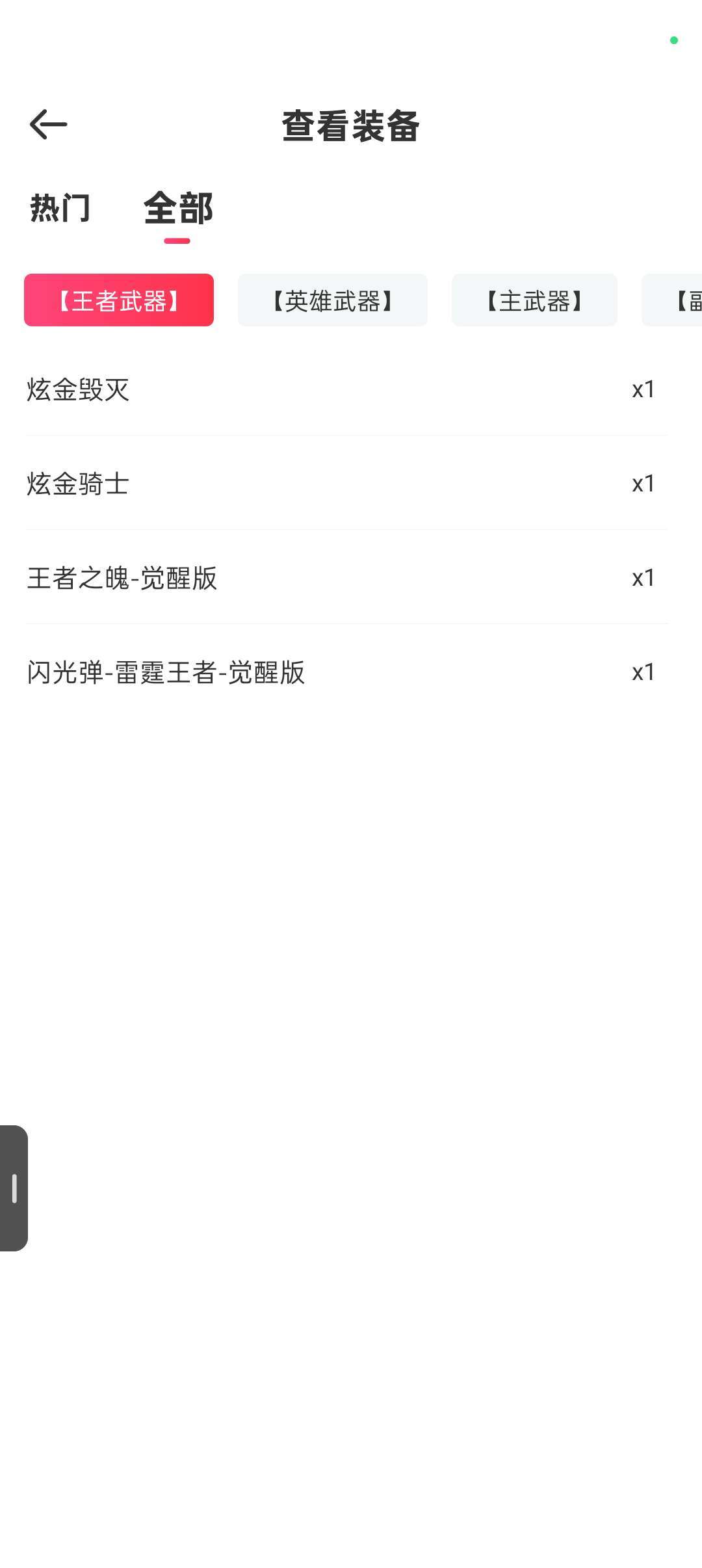Tap the x1 count beside 王者之魄-觉醒版
This screenshot has width=702, height=1568.
(643, 577)
